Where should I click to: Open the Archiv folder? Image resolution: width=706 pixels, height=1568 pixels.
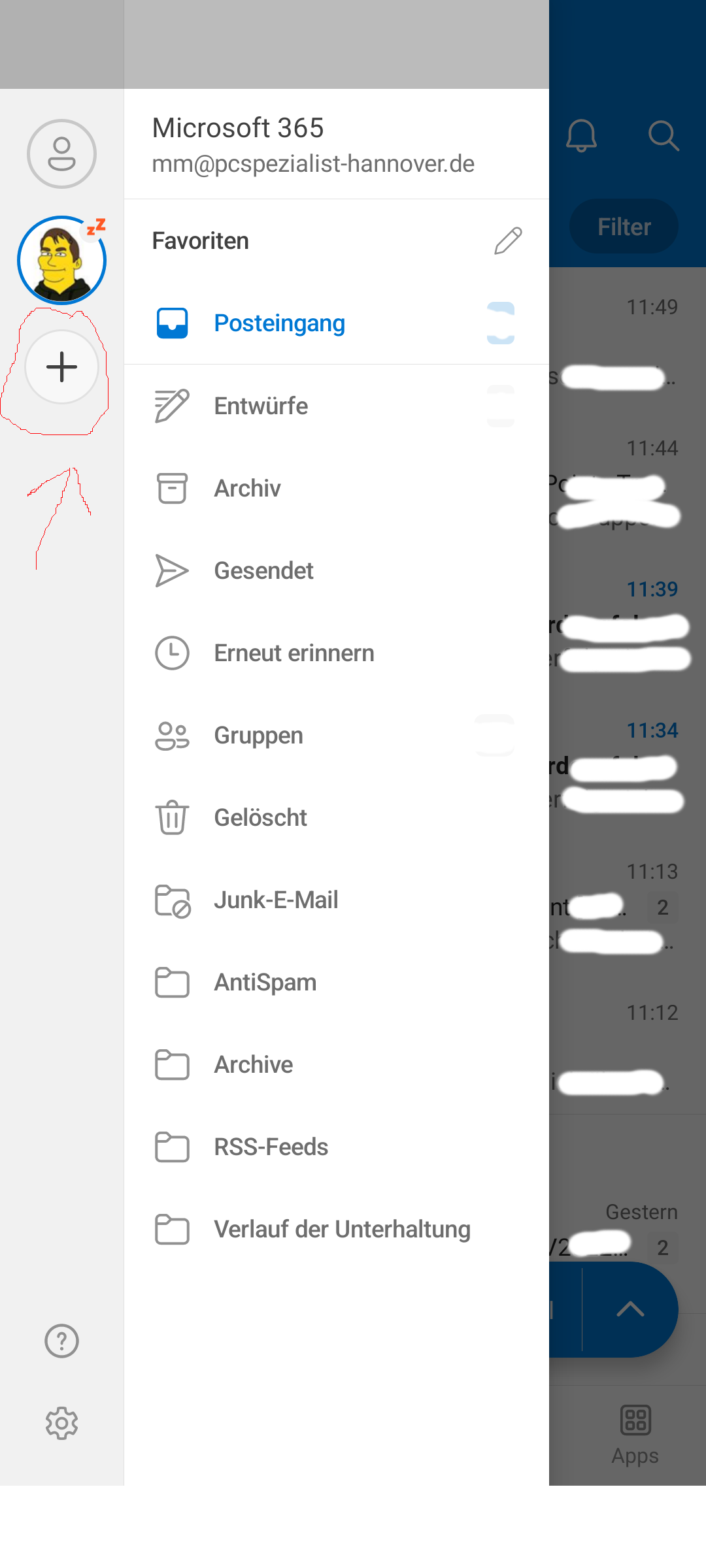337,488
